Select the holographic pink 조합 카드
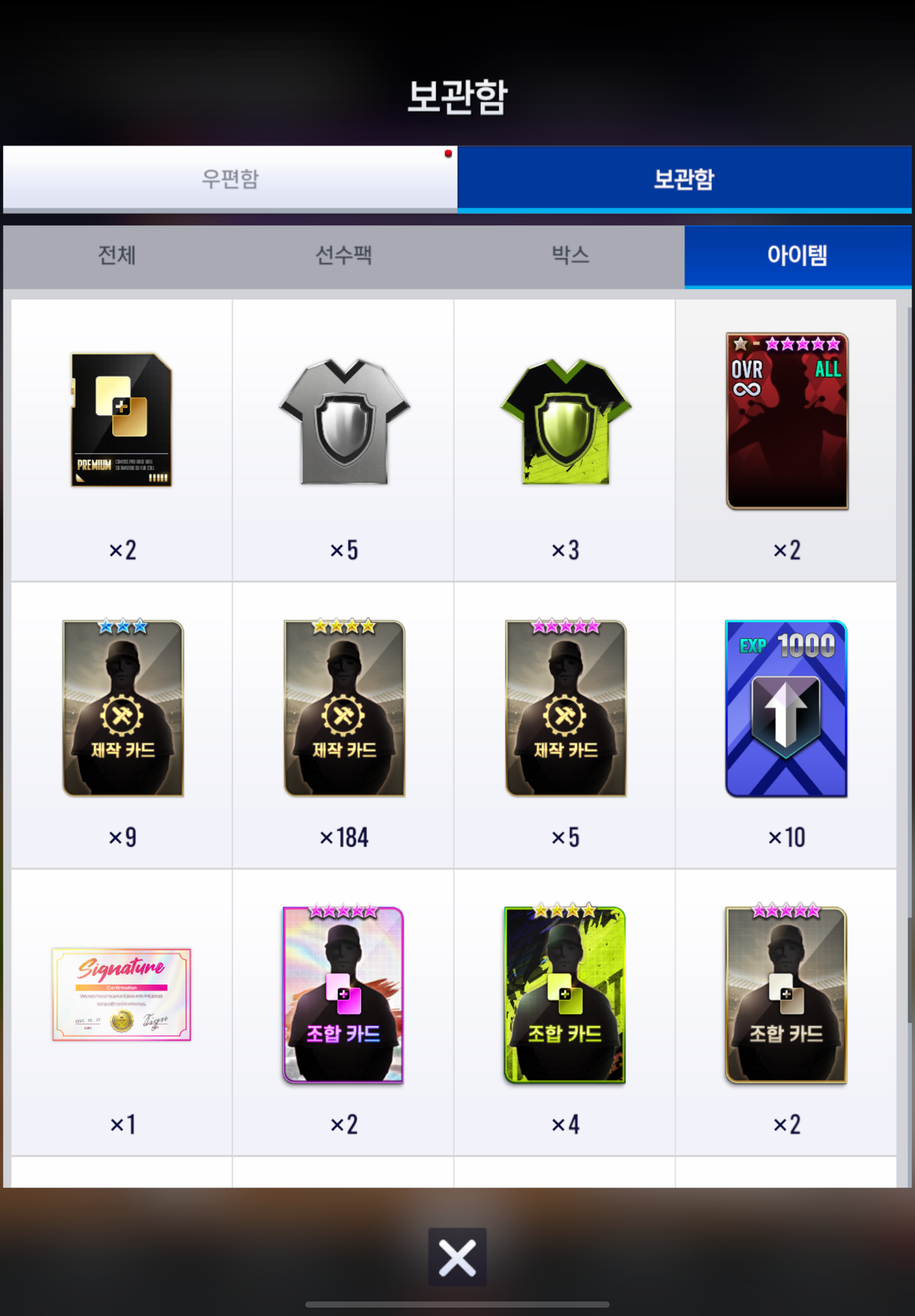Screen dimensions: 915x1316 (x=344, y=995)
